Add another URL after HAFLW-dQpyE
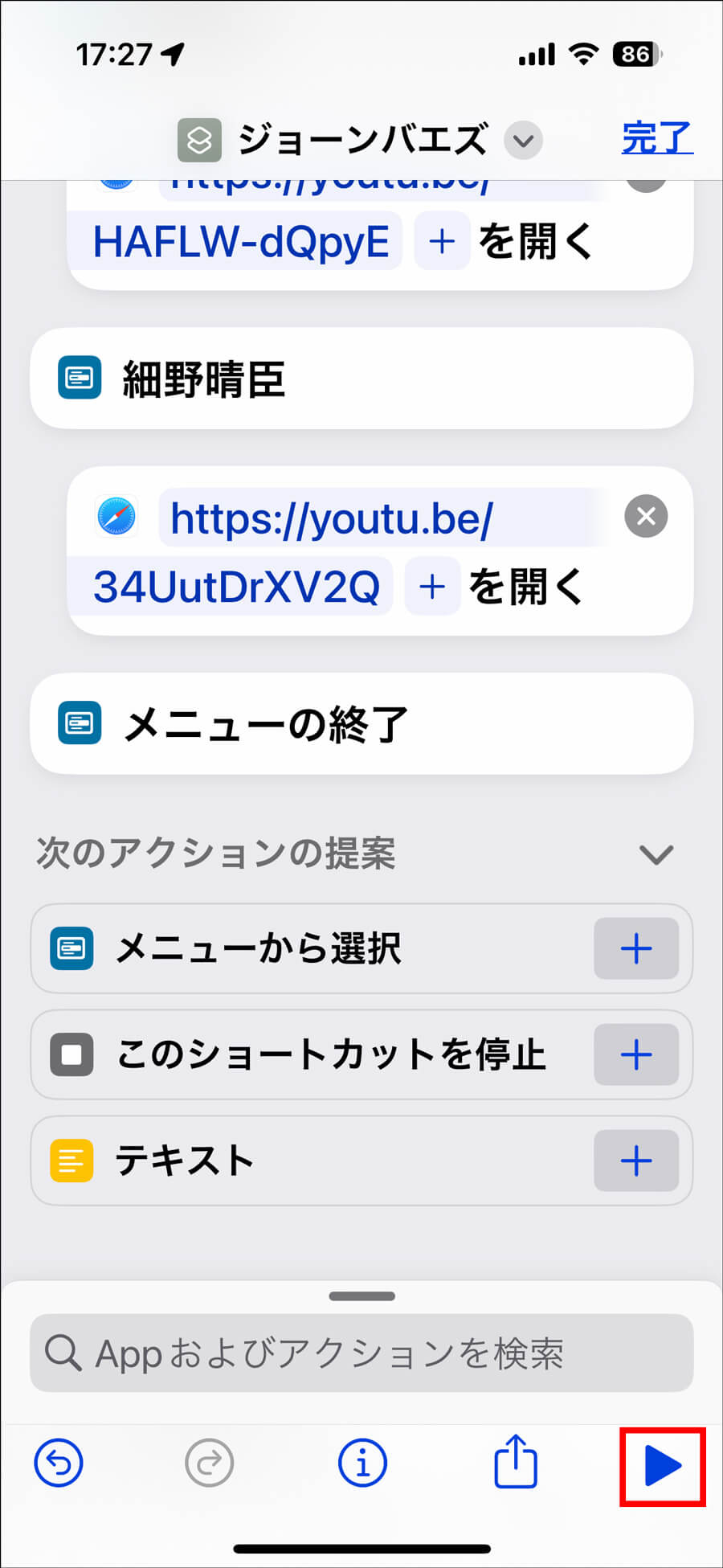This screenshot has width=723, height=1568. coord(442,241)
